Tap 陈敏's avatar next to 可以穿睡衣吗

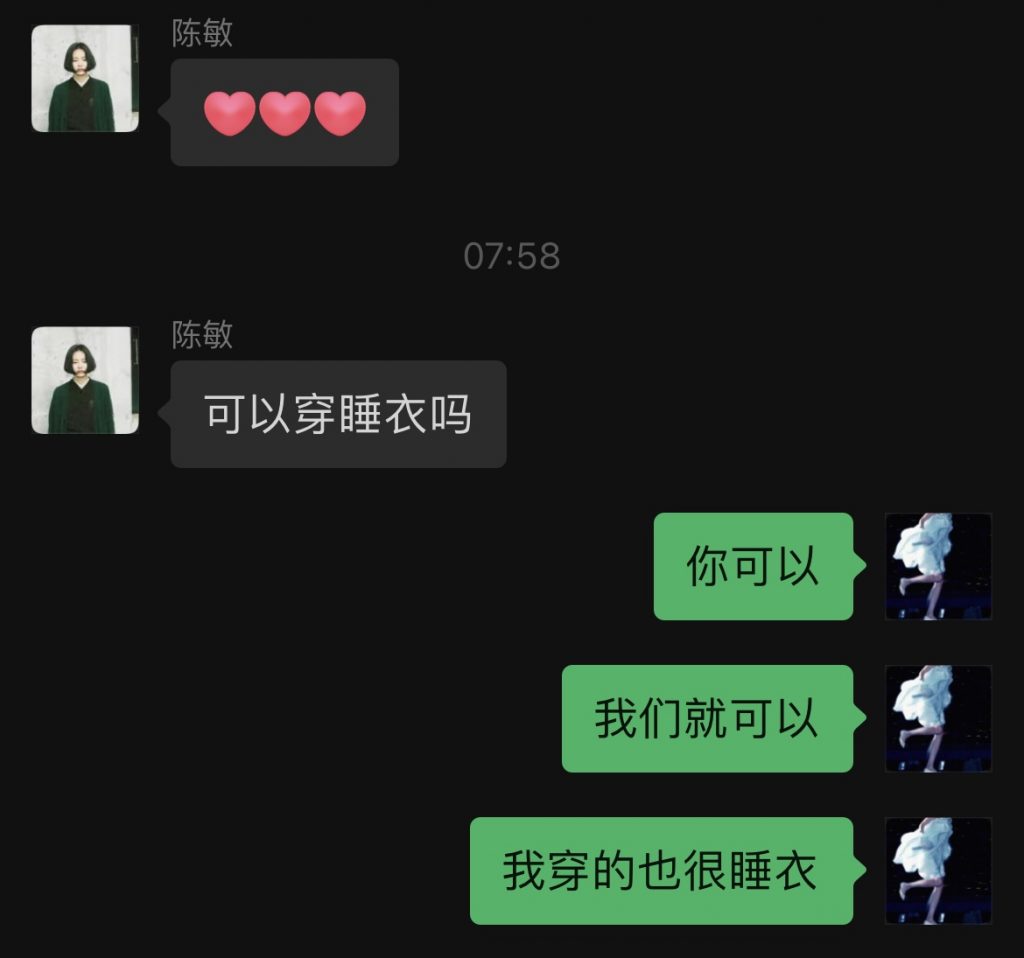click(85, 380)
